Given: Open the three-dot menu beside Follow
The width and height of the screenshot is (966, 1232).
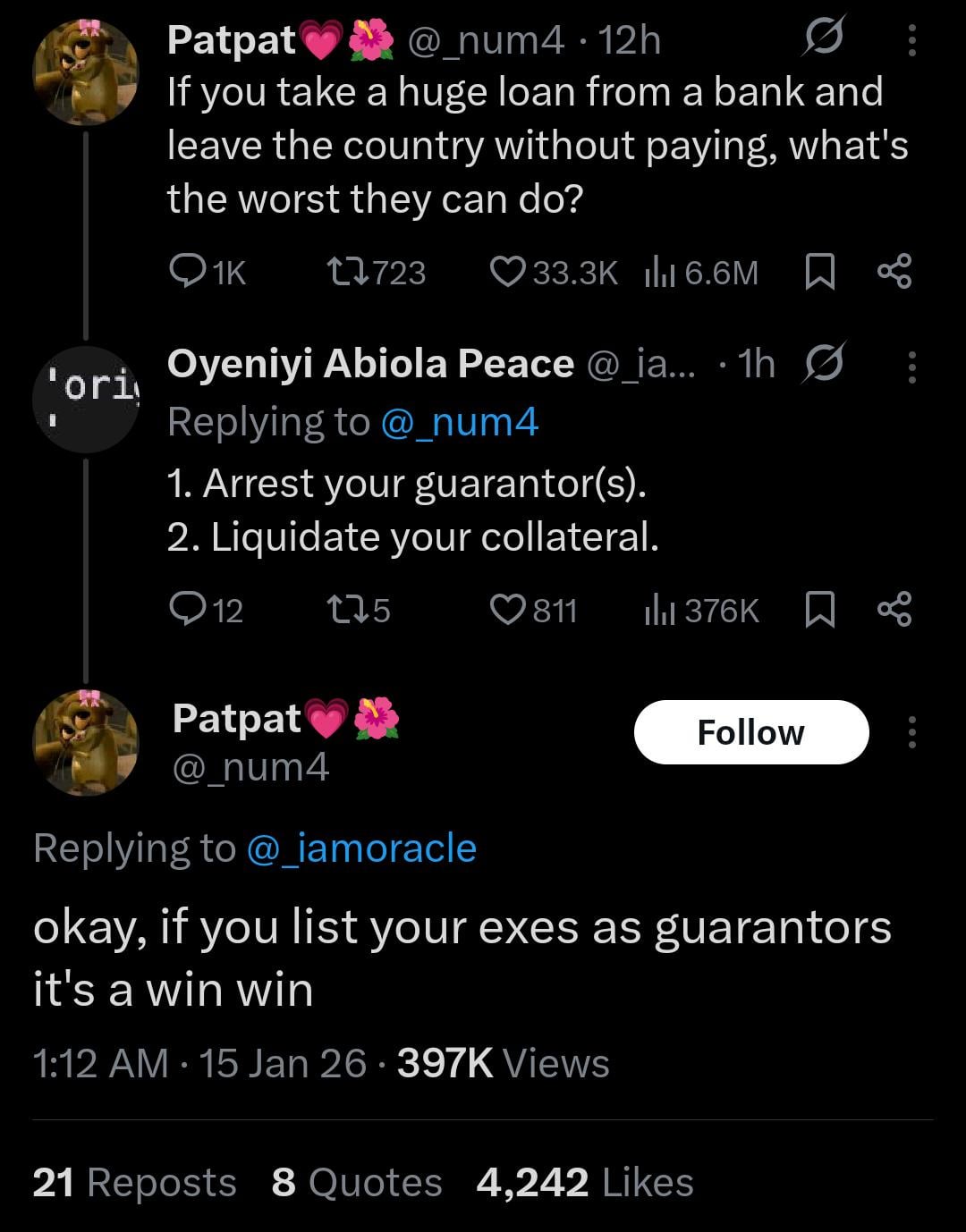Looking at the screenshot, I should 911,732.
